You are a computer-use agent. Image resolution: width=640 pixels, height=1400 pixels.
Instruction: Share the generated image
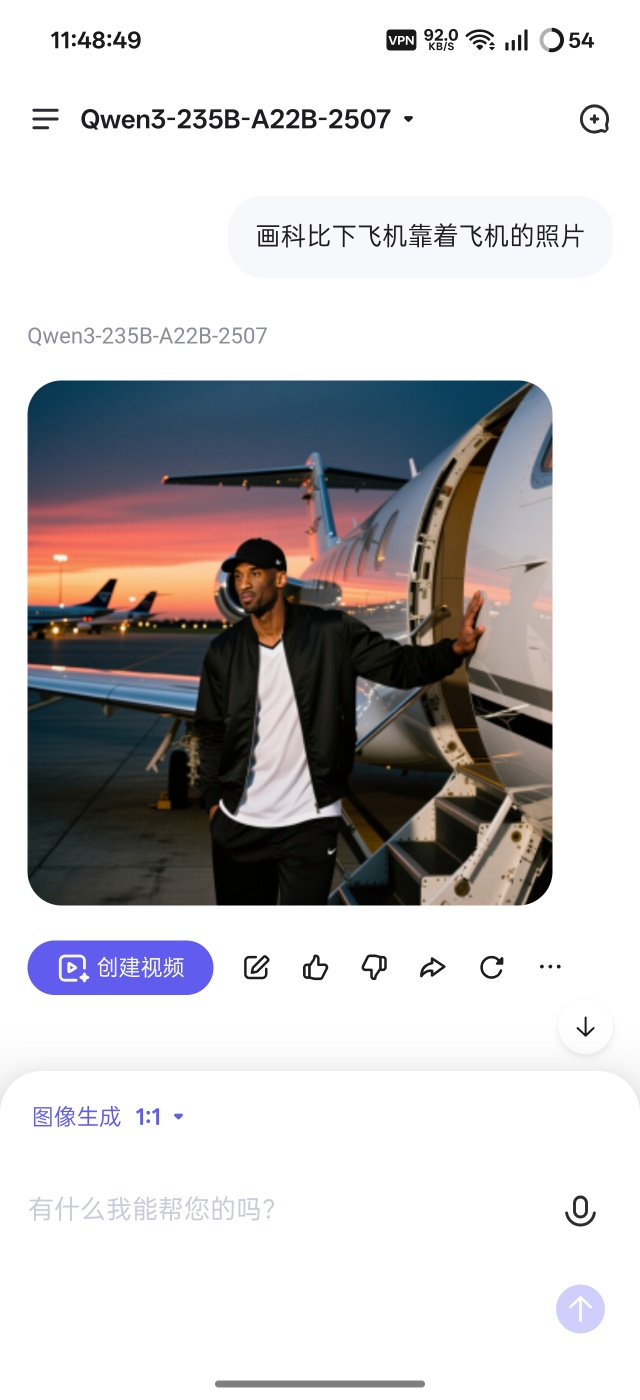(x=432, y=967)
